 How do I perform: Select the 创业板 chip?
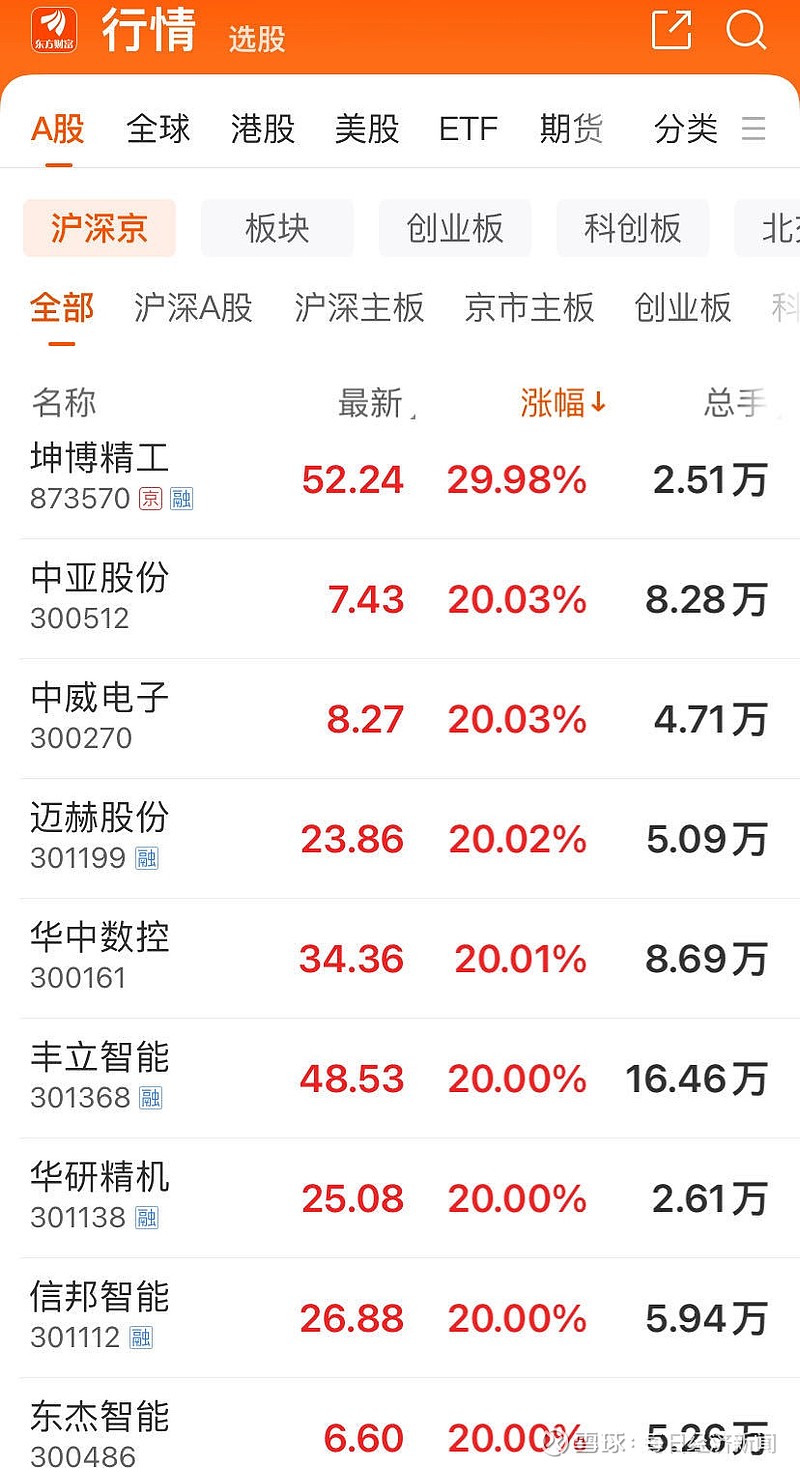[455, 228]
